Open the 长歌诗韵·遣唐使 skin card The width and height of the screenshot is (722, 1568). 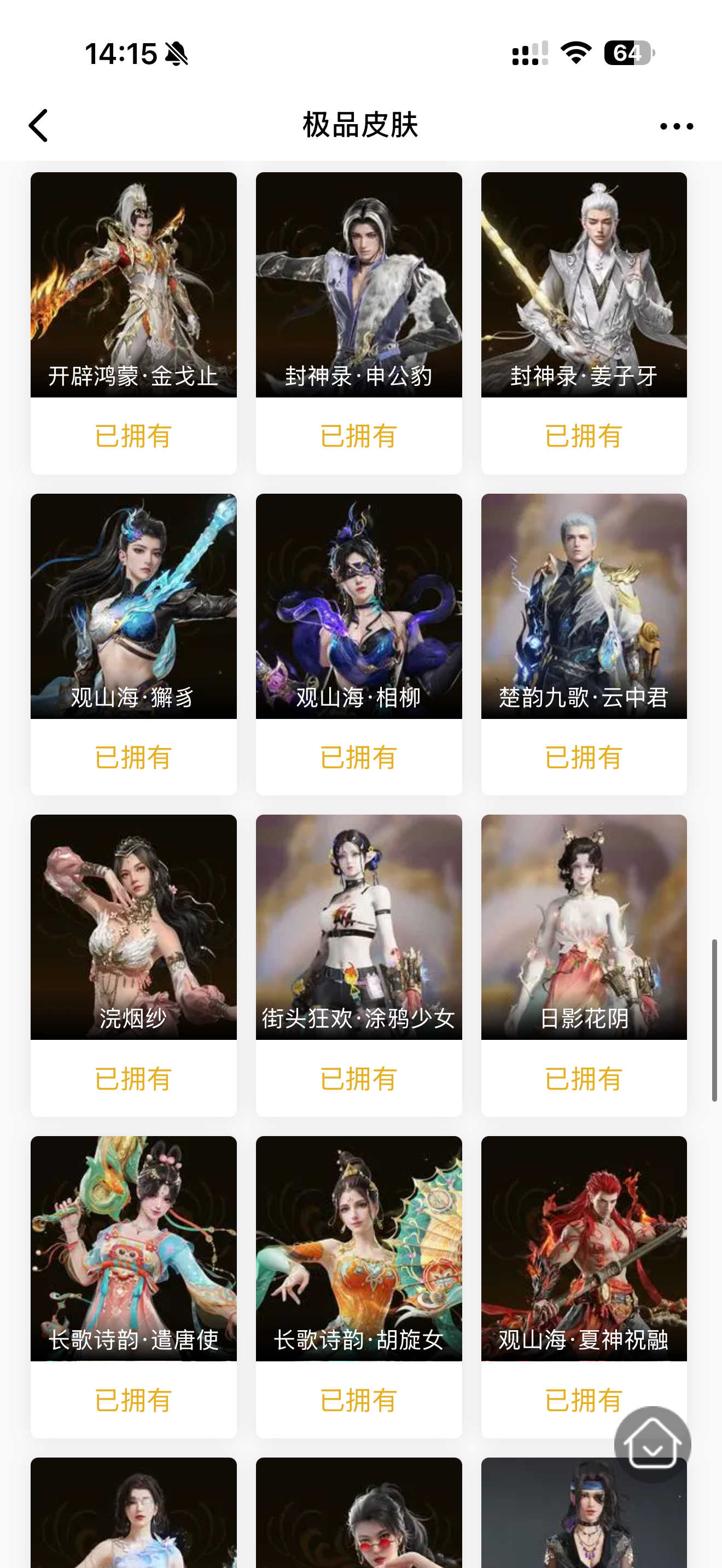[x=133, y=1248]
